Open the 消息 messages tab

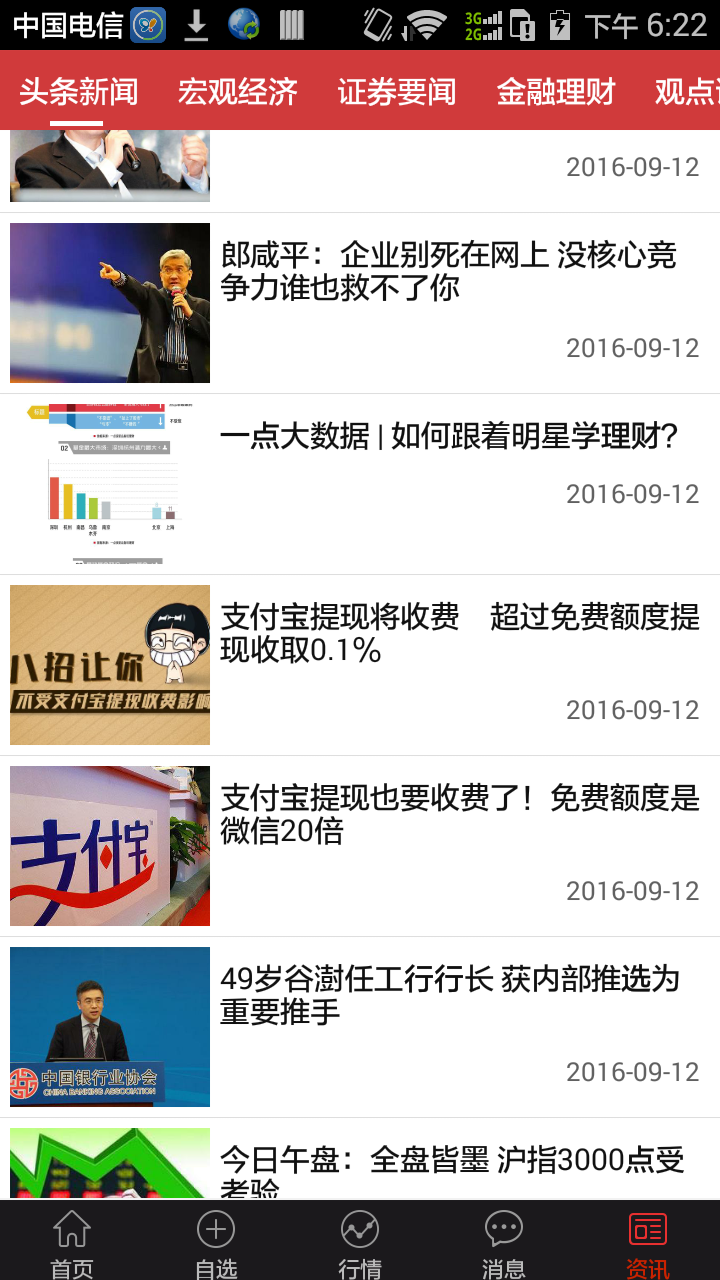(504, 1242)
